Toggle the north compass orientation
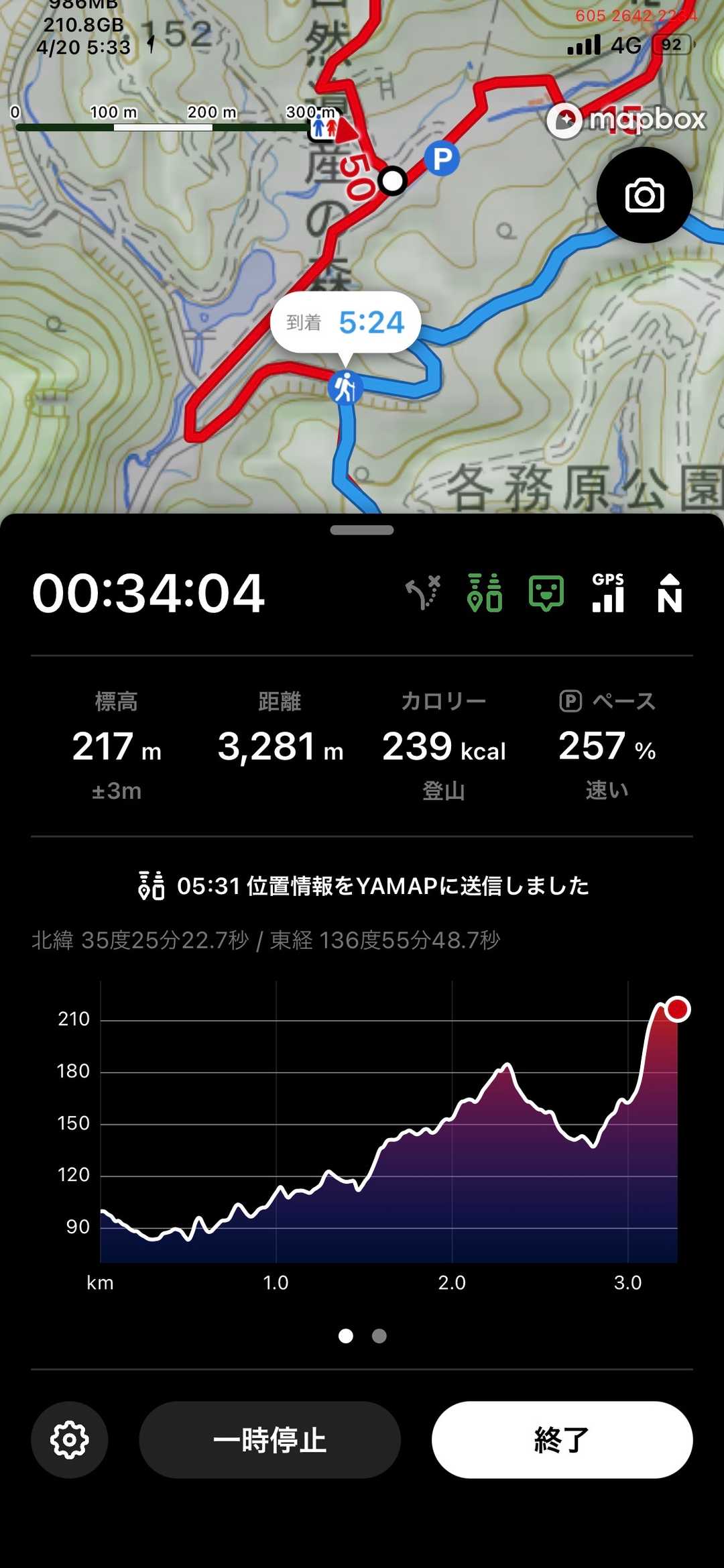The height and width of the screenshot is (1568, 724). point(670,594)
